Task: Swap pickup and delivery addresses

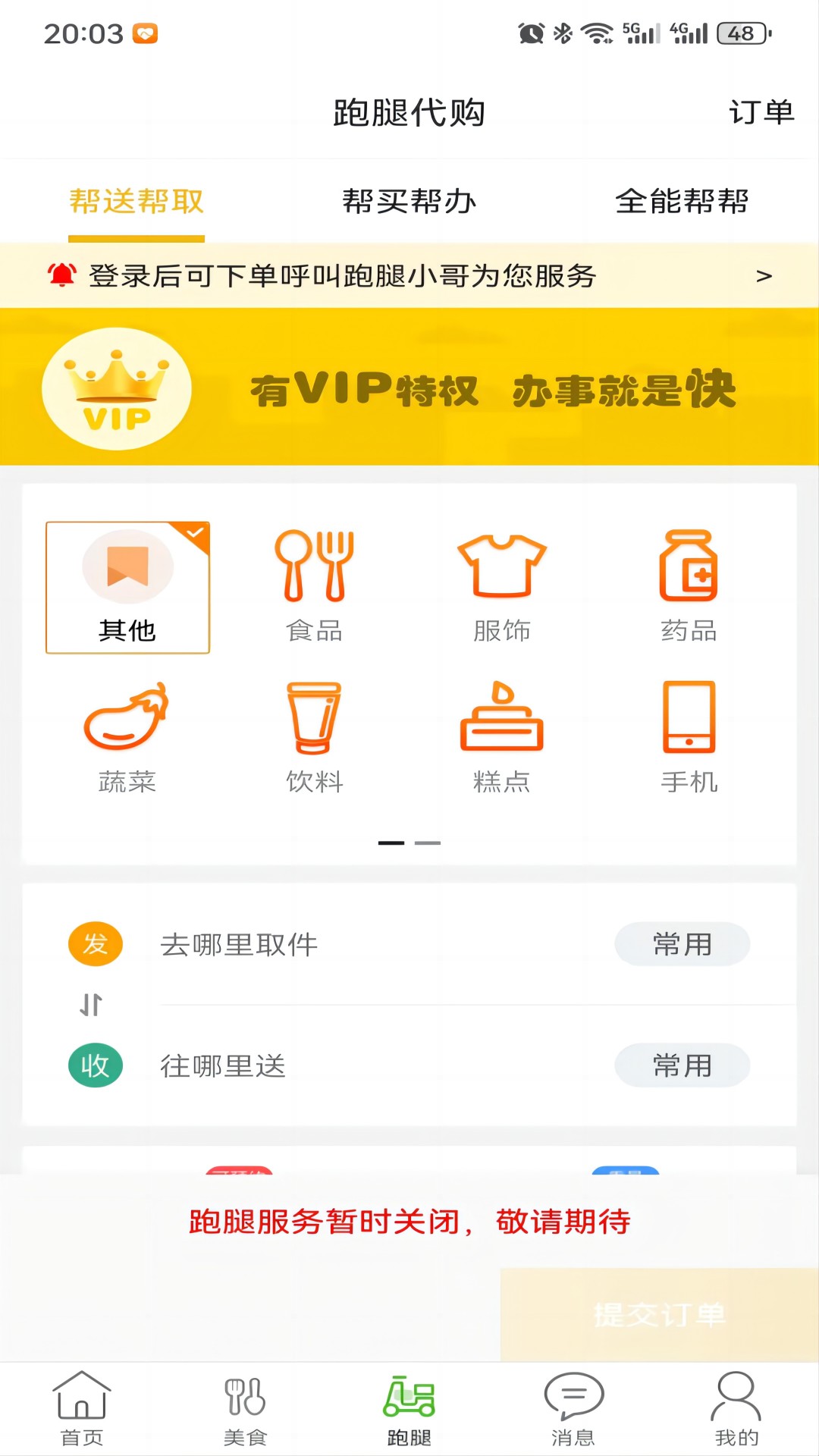Action: [x=91, y=1005]
